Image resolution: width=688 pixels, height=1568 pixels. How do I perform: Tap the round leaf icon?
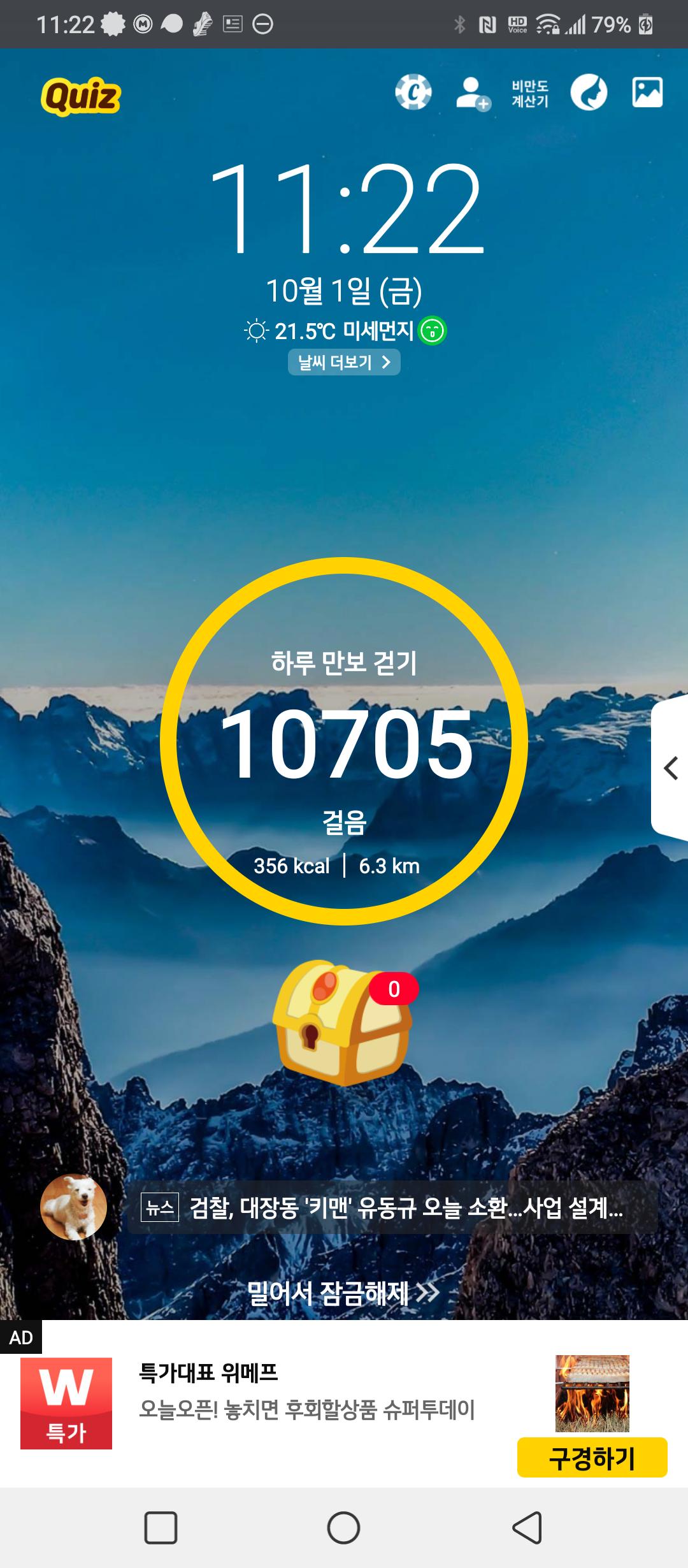588,93
